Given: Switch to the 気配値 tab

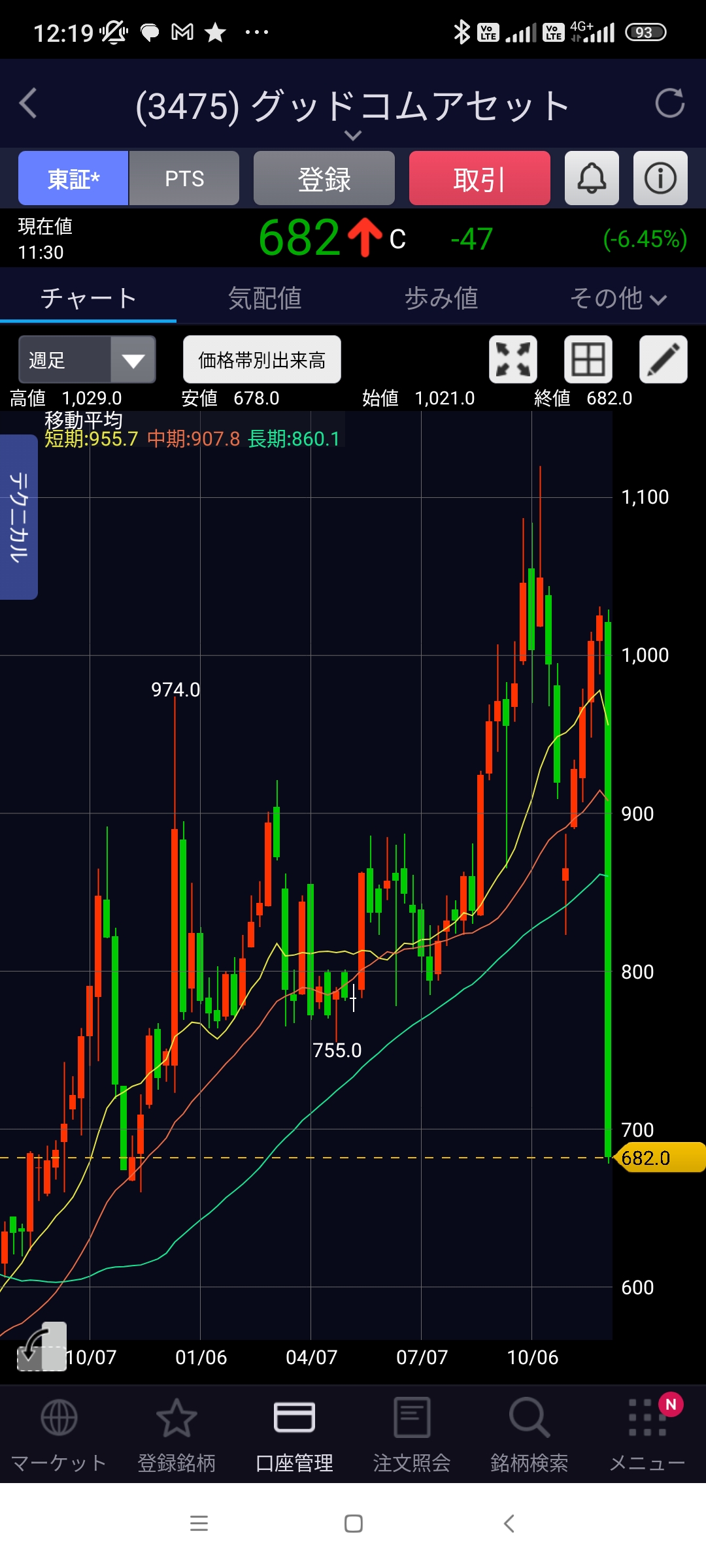Looking at the screenshot, I should coord(265,299).
